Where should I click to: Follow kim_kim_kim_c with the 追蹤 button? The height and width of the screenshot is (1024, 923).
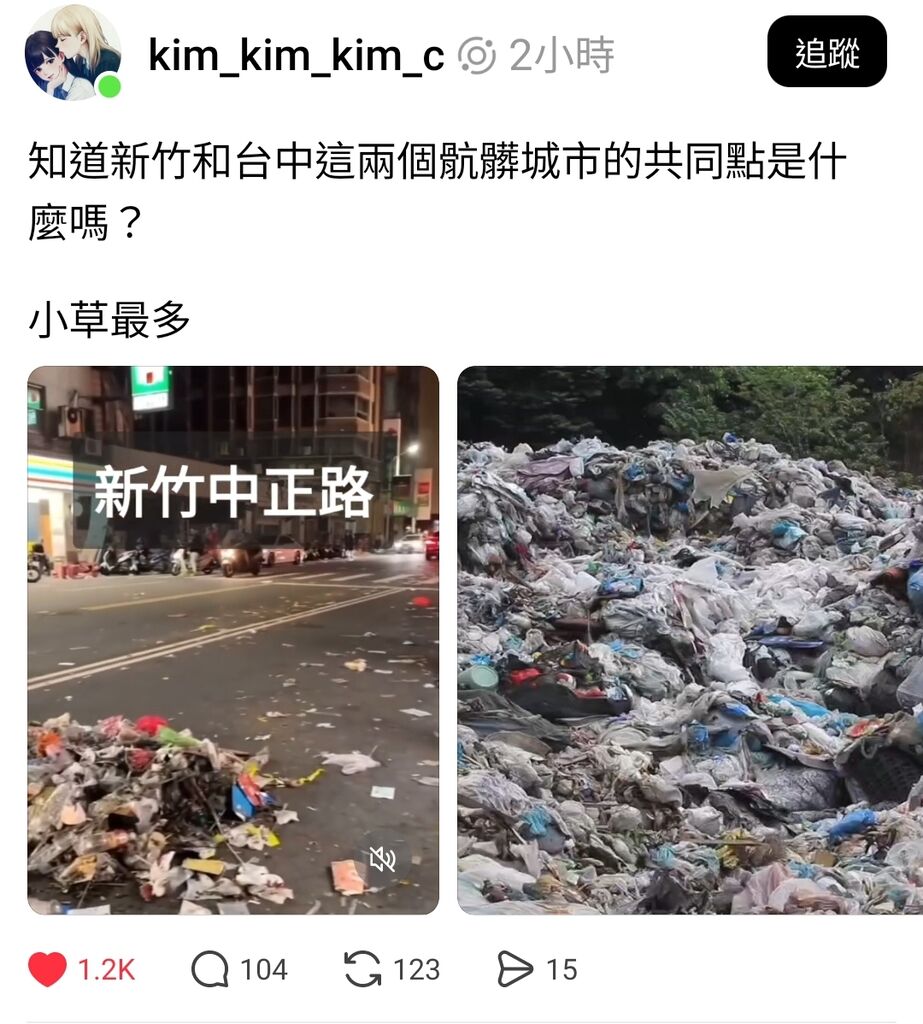click(826, 52)
